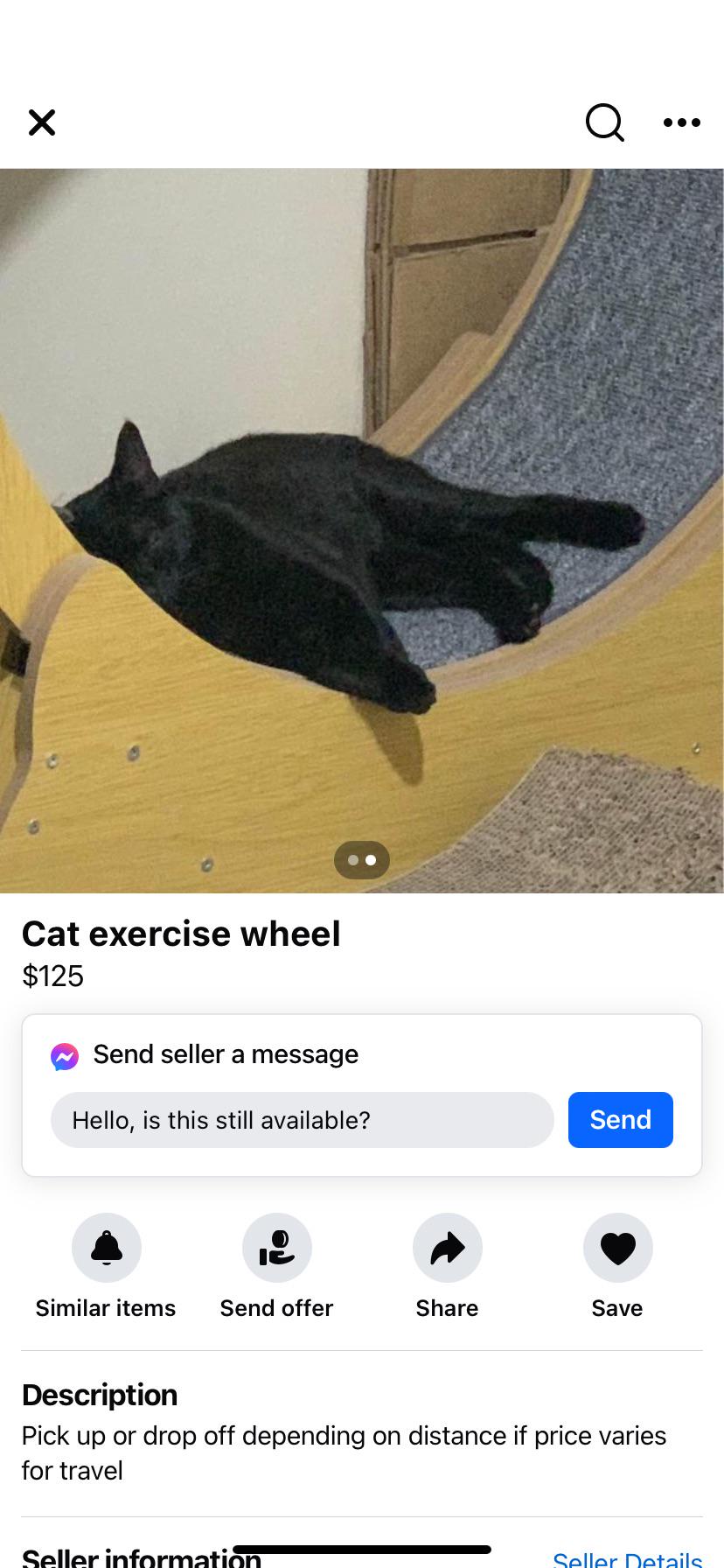Toggle notifications for similar items
The height and width of the screenshot is (1568, 724).
click(106, 1248)
